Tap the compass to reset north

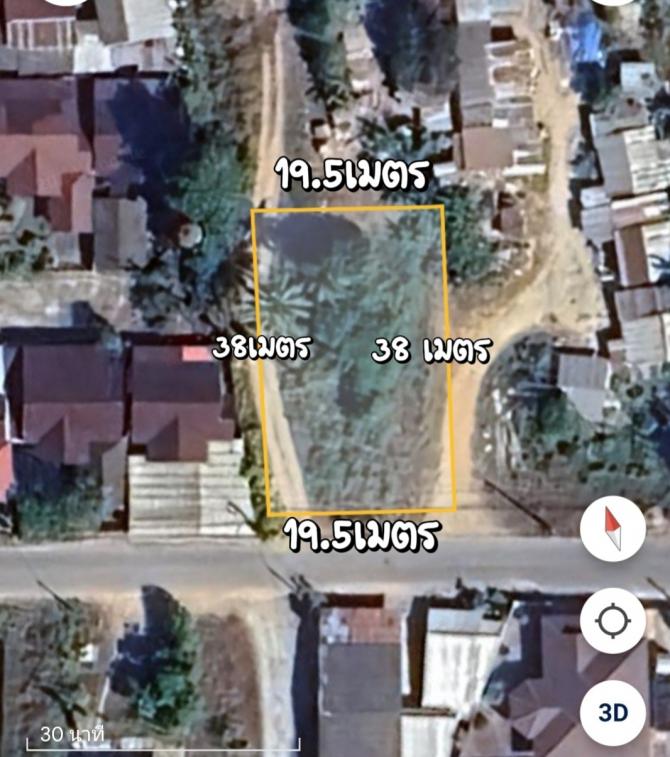pos(613,529)
